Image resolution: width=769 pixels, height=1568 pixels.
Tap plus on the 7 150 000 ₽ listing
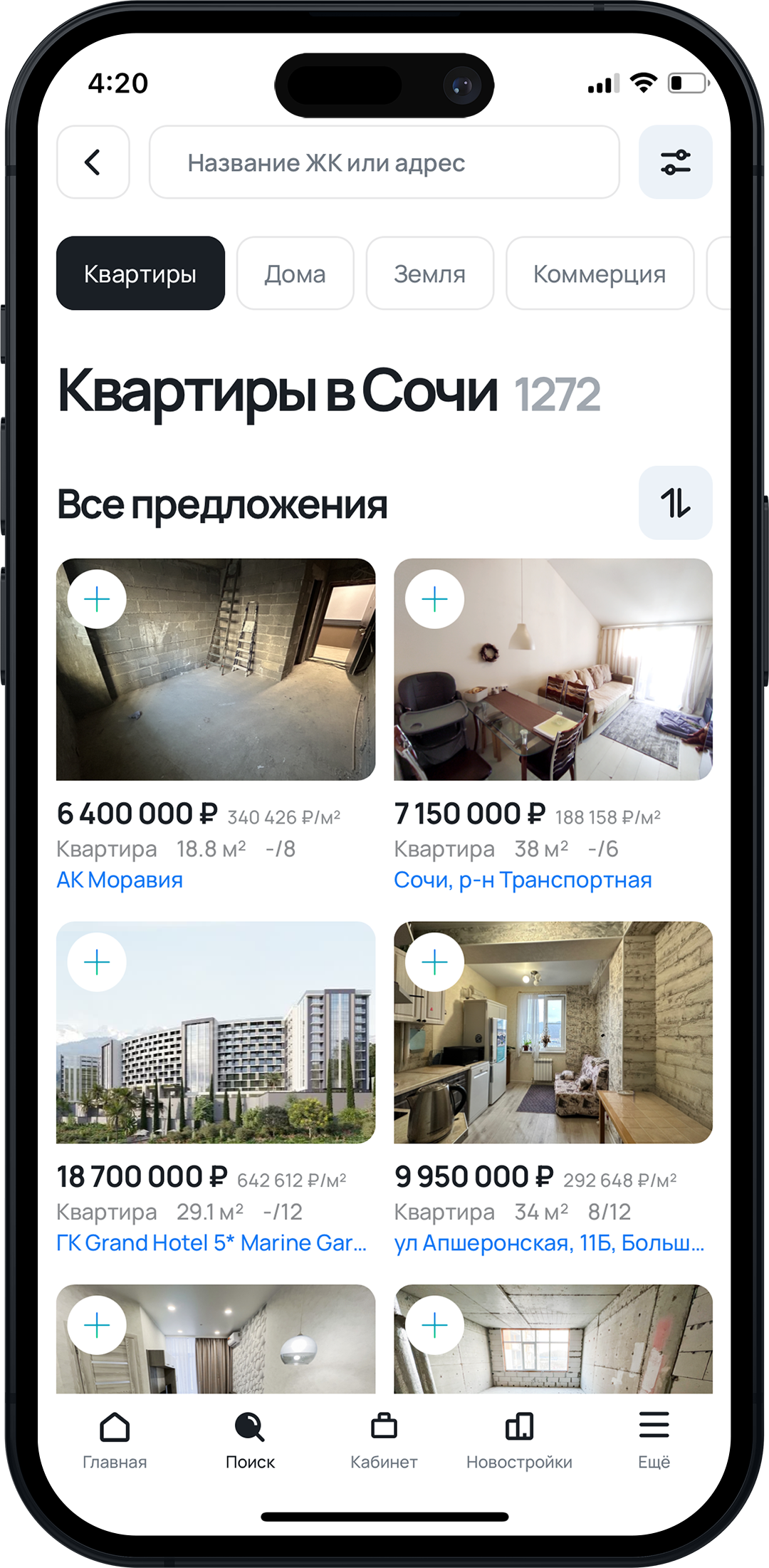click(x=434, y=599)
